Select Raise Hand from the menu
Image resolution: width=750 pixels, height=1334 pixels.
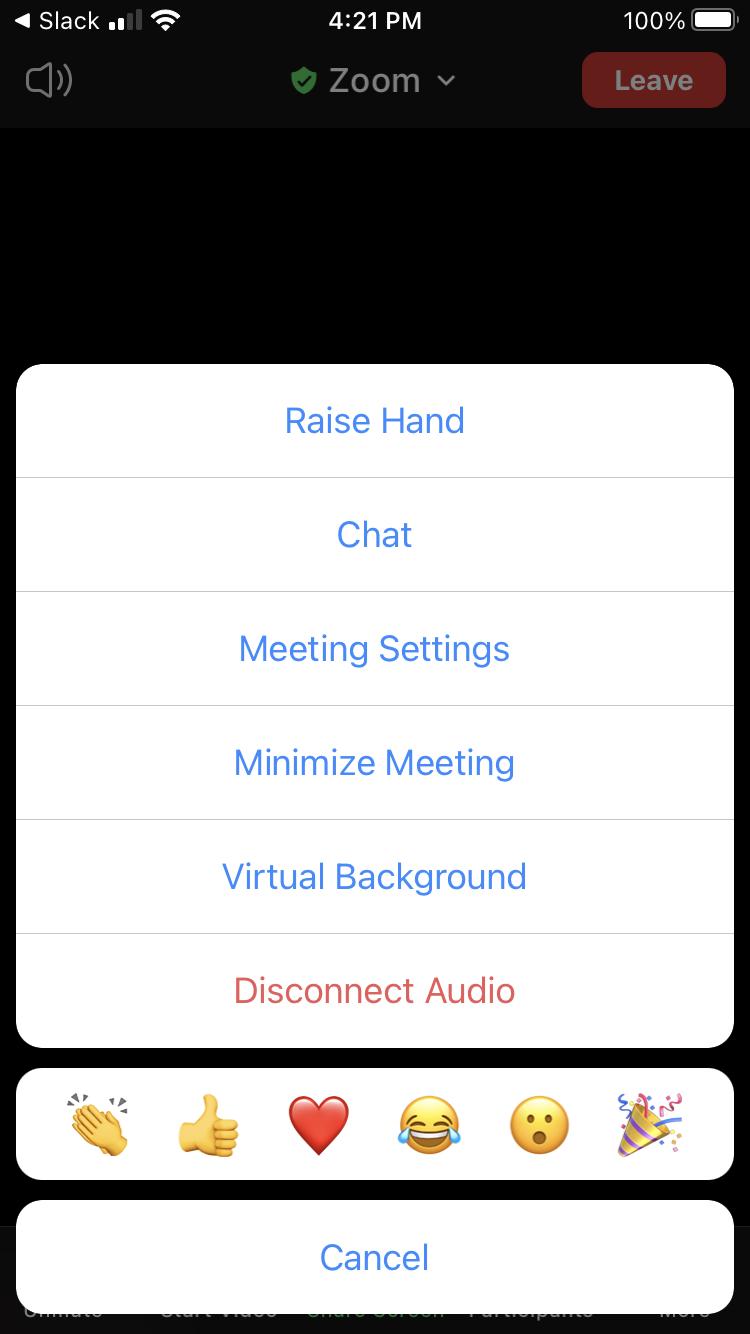coord(374,420)
